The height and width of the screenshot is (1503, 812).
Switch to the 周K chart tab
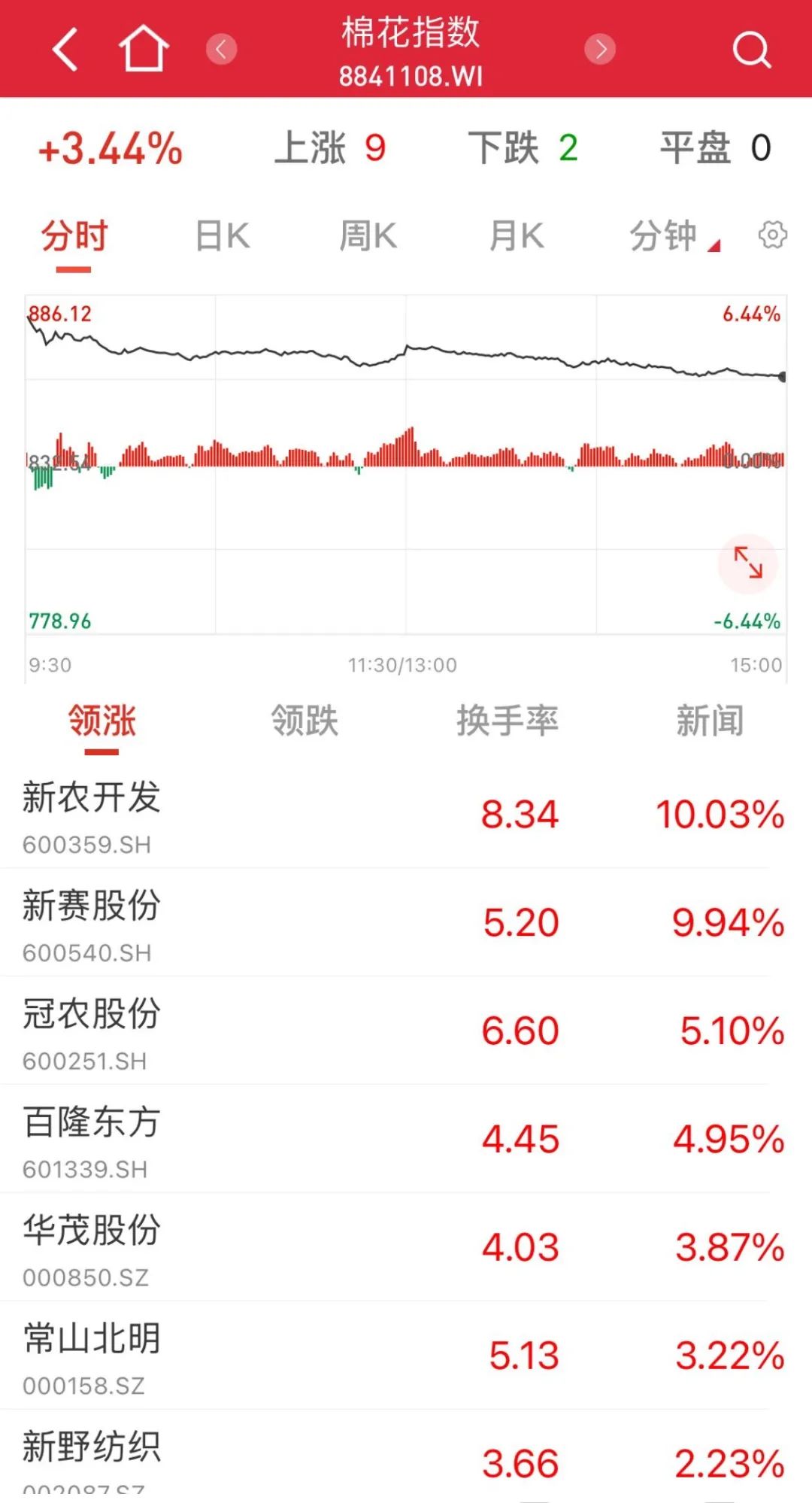pos(368,236)
